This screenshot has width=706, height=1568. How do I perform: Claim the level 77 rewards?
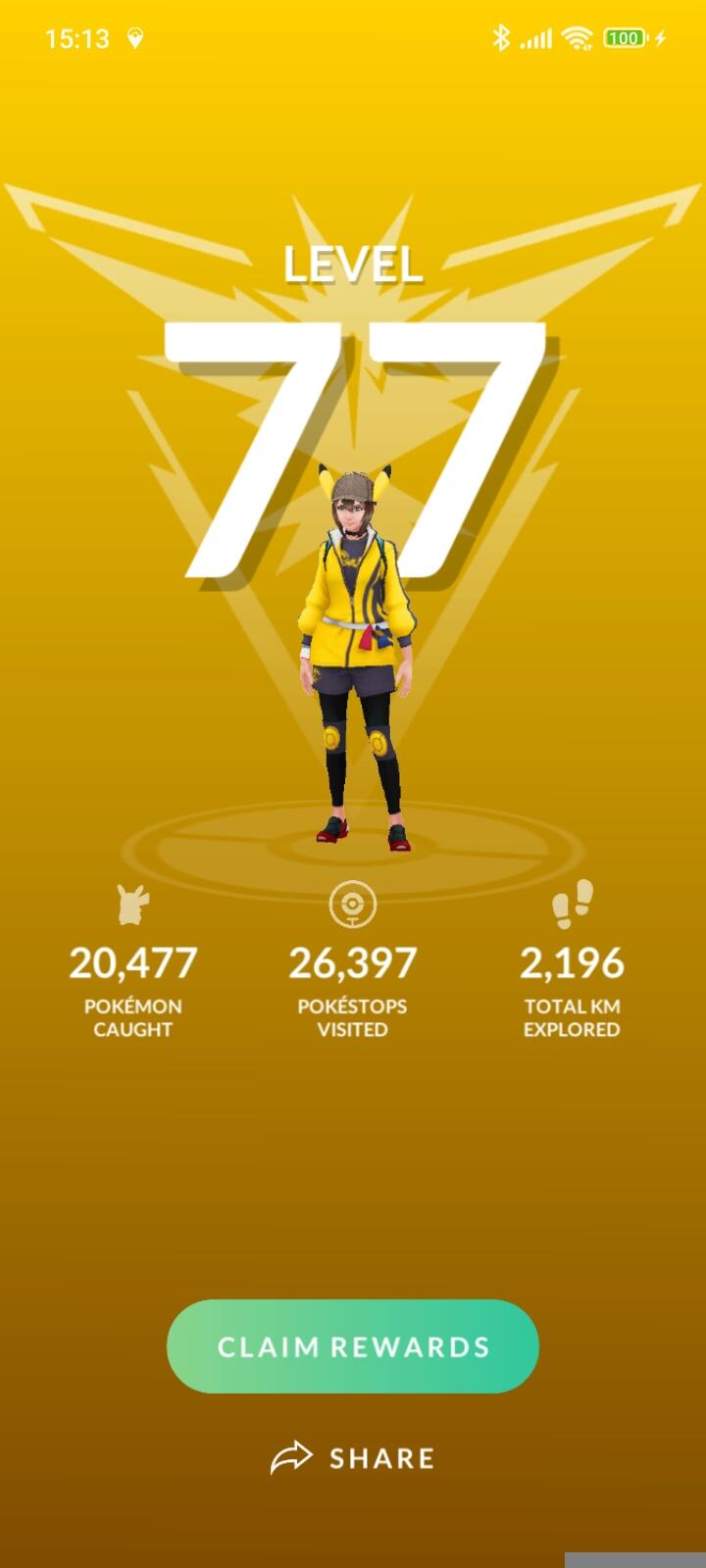[353, 1347]
